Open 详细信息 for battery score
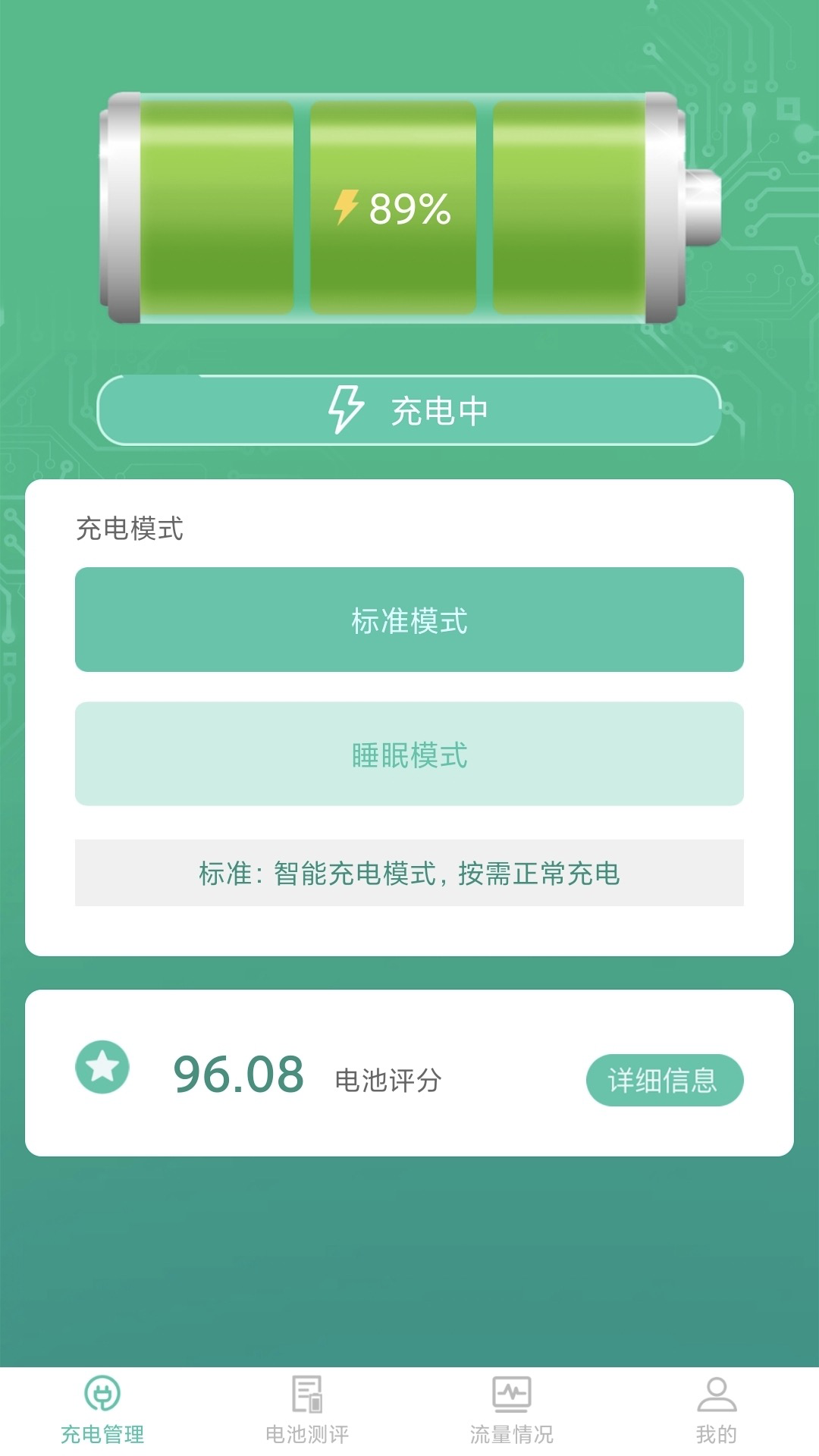 (x=664, y=1080)
